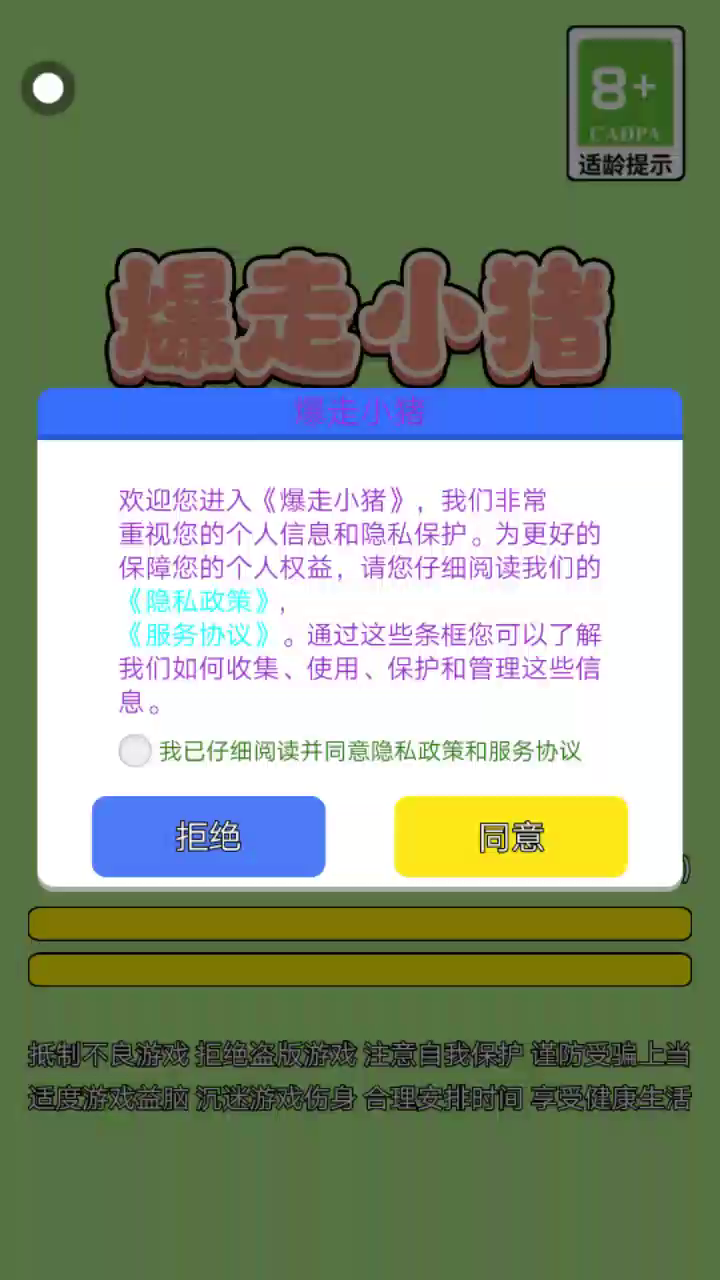This screenshot has width=720, height=1280.
Task: Tap the 同意 agree button
Action: coord(511,837)
